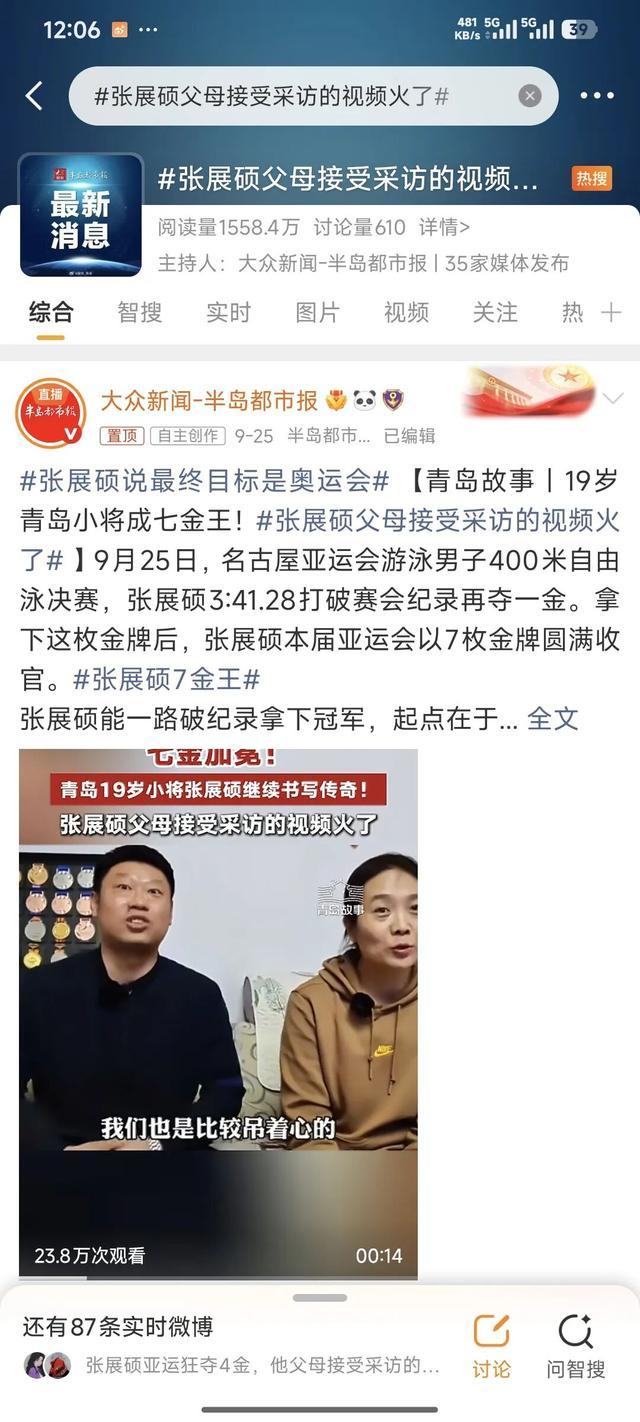Expand the post with 全文 link
The image size is (640, 1422).
pyautogui.click(x=553, y=718)
